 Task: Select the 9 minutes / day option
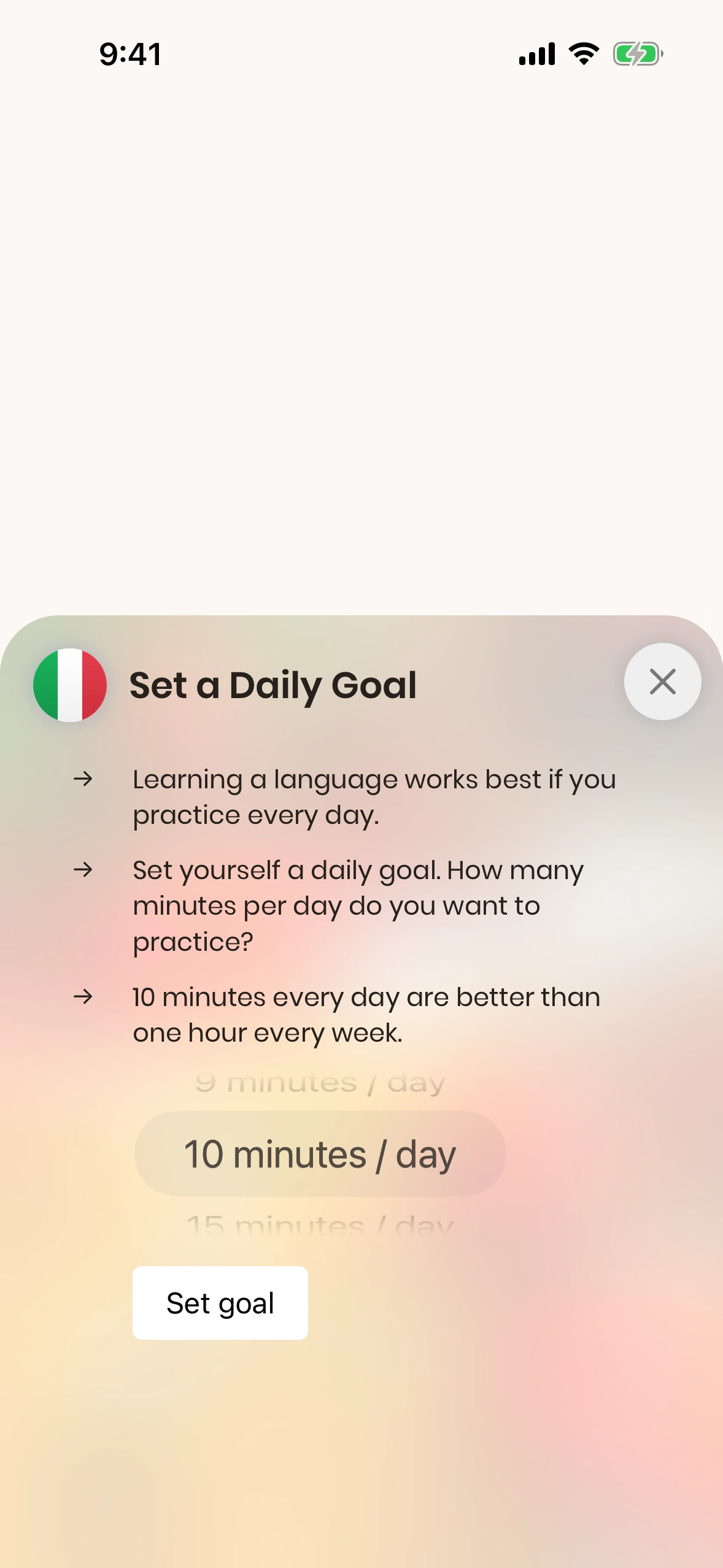[x=320, y=1083]
